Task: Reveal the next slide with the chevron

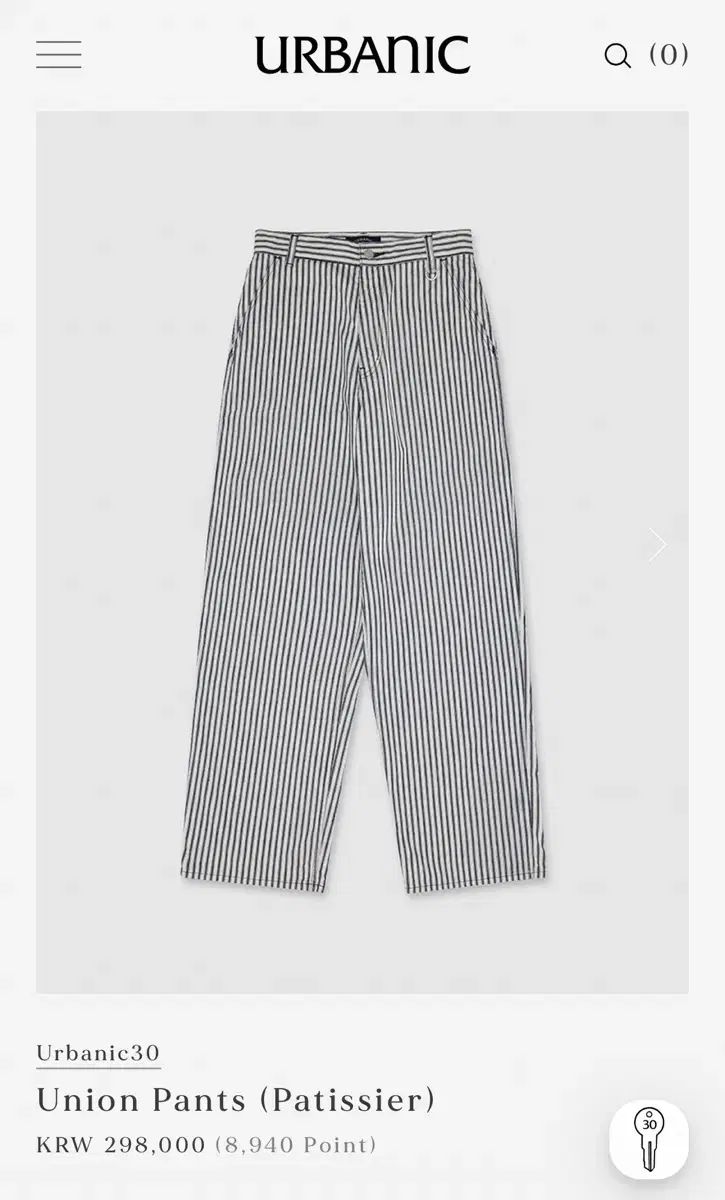Action: pos(656,544)
